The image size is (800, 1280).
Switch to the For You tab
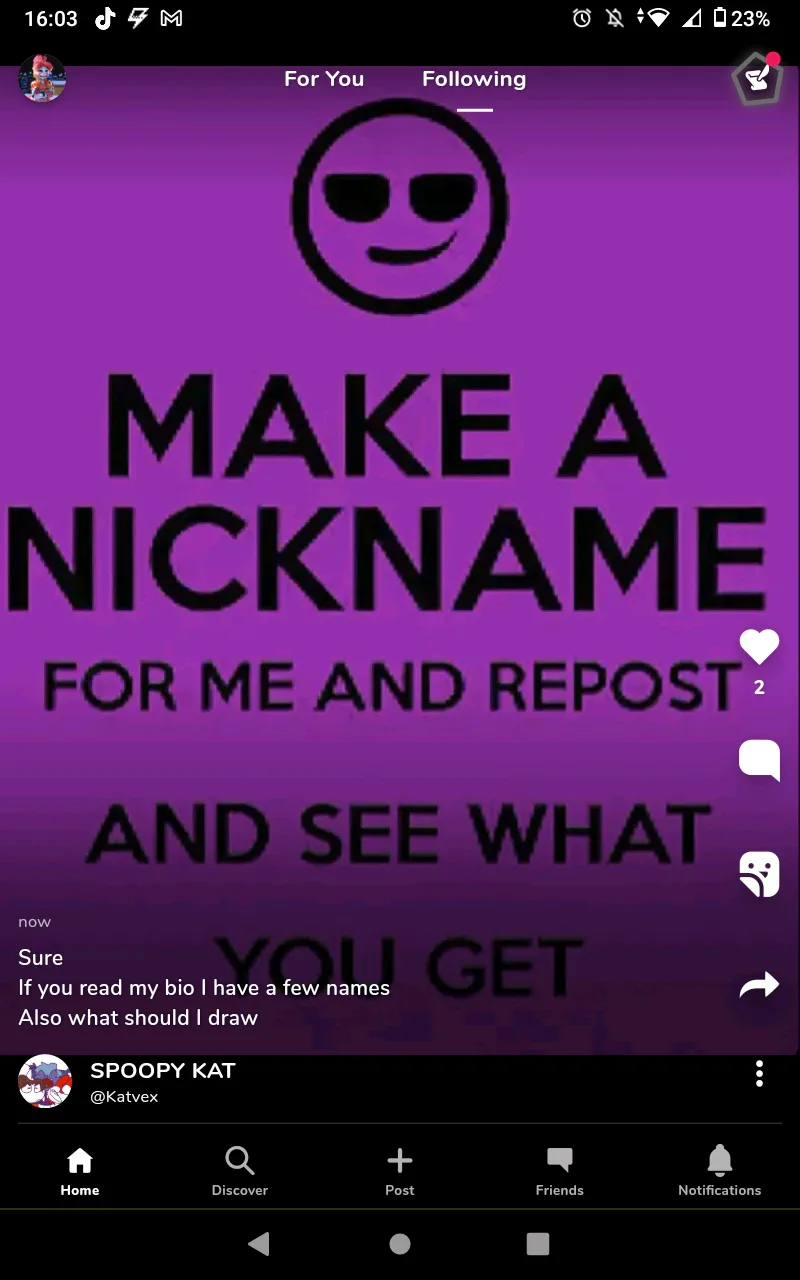(x=324, y=79)
